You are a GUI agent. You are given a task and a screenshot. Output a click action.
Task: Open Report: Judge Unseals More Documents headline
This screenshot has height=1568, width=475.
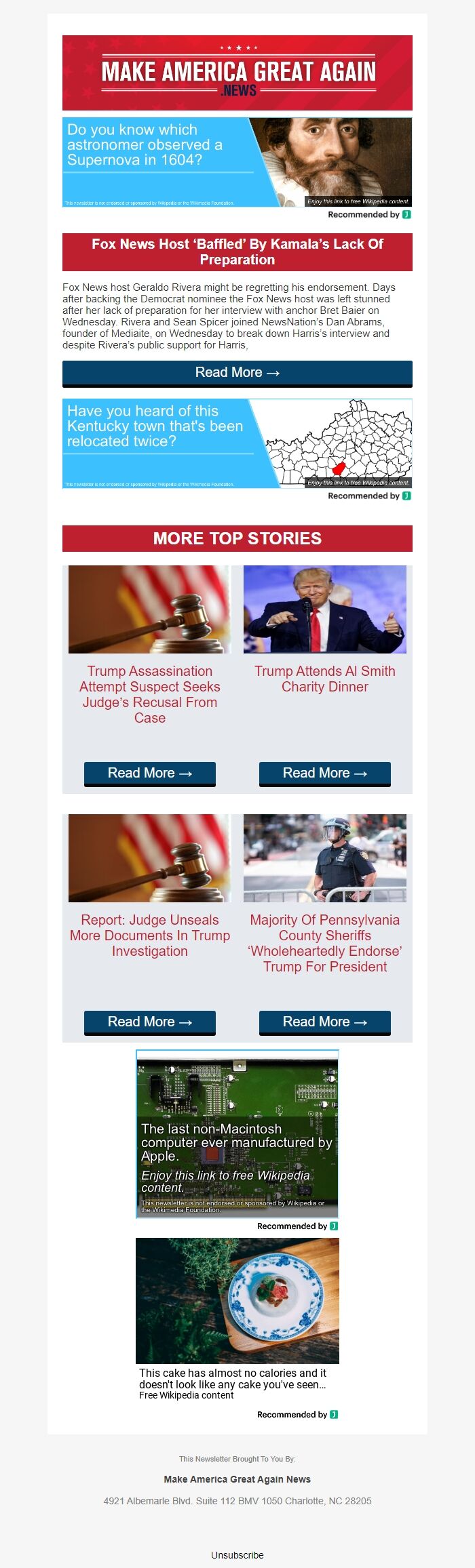click(149, 936)
